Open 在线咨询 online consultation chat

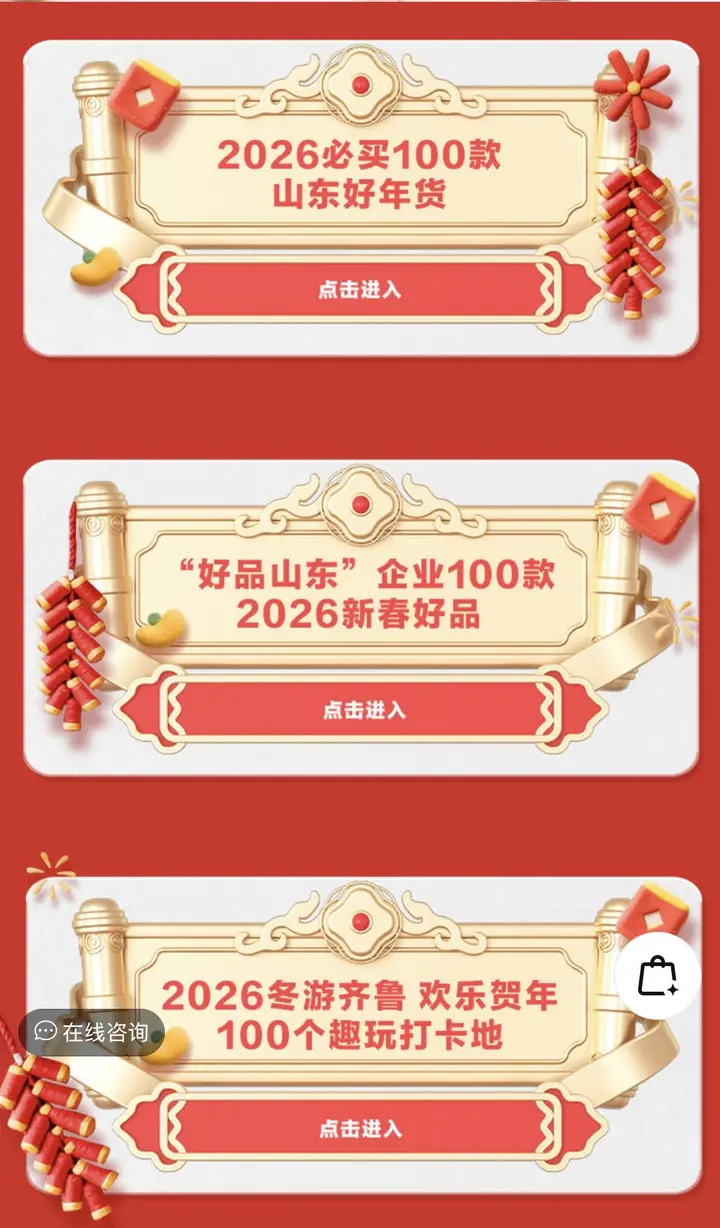[92, 1033]
